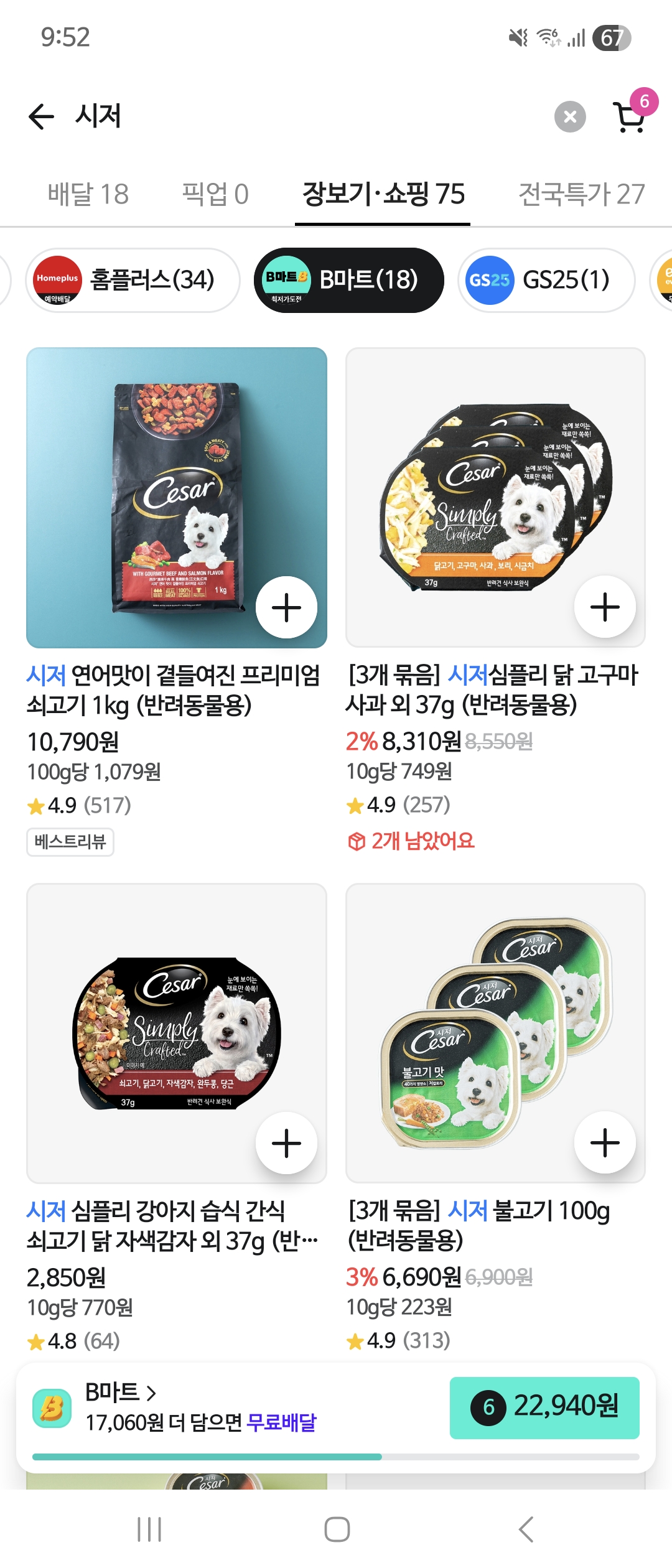This screenshot has height=1568, width=672.
Task: Go back from the 시저 search results
Action: click(42, 117)
